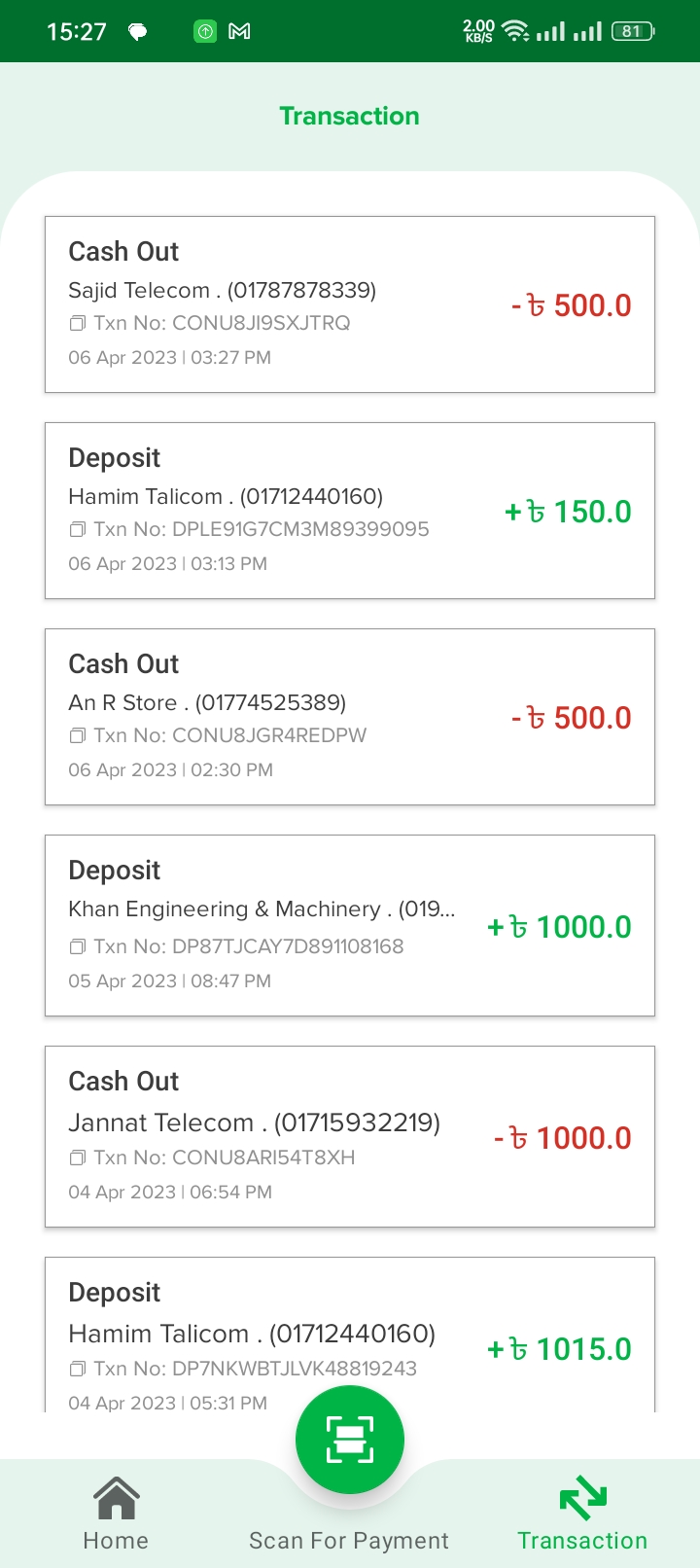View Khan Engineering & Machinery deposit details
The image size is (700, 1568).
click(350, 925)
